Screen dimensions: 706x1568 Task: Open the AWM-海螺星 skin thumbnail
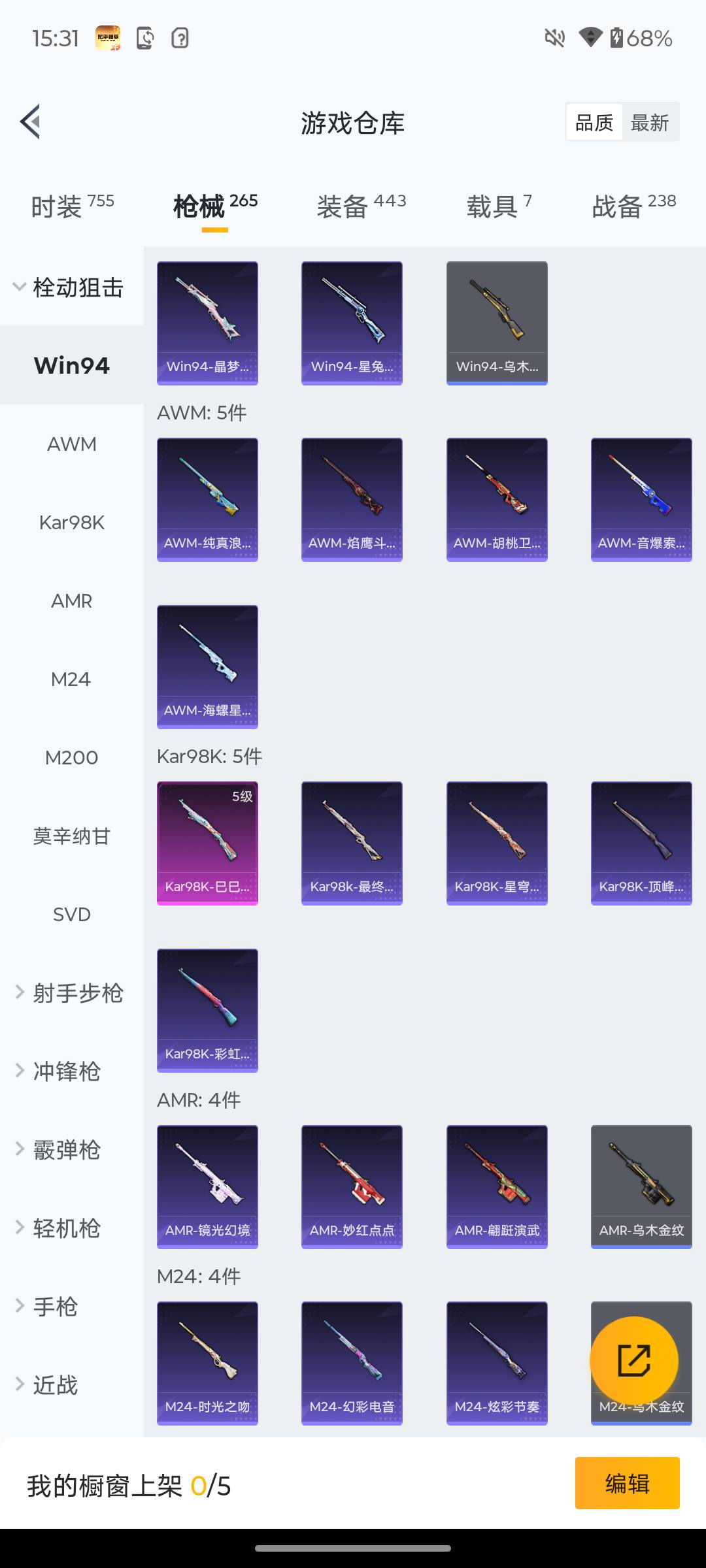click(207, 666)
